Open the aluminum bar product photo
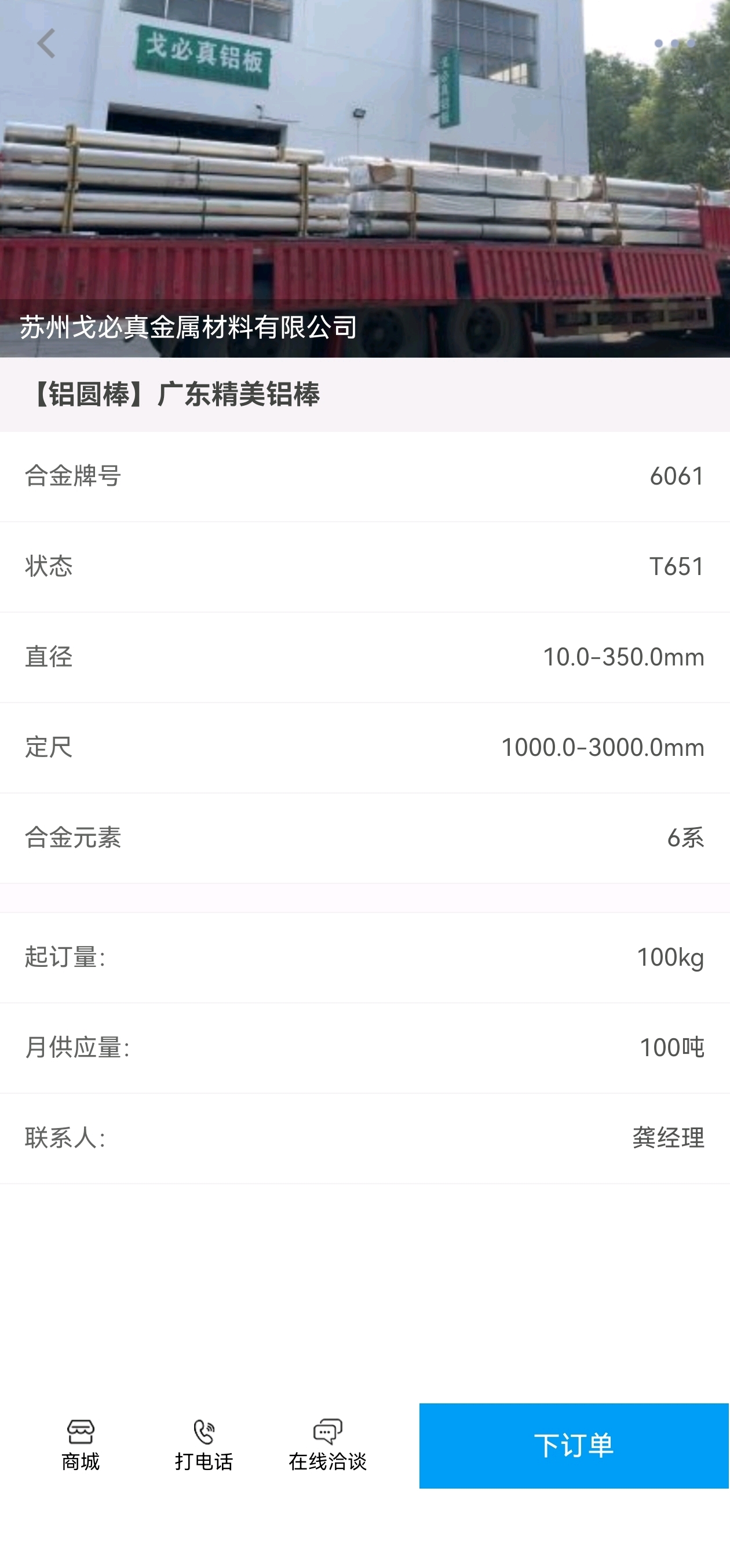 coord(365,179)
